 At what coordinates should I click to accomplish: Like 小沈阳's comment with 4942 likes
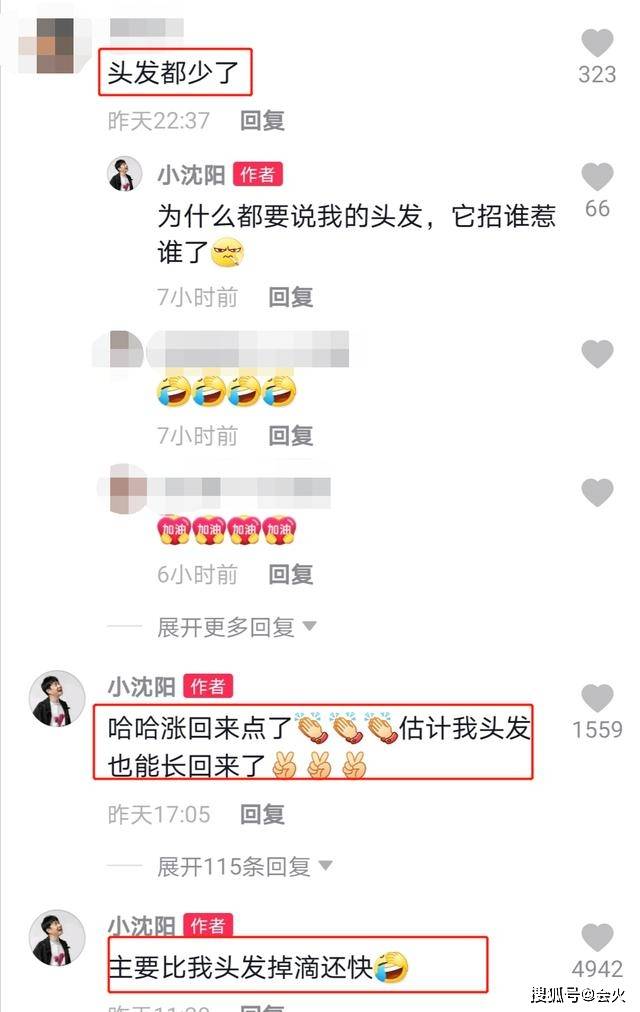click(597, 938)
